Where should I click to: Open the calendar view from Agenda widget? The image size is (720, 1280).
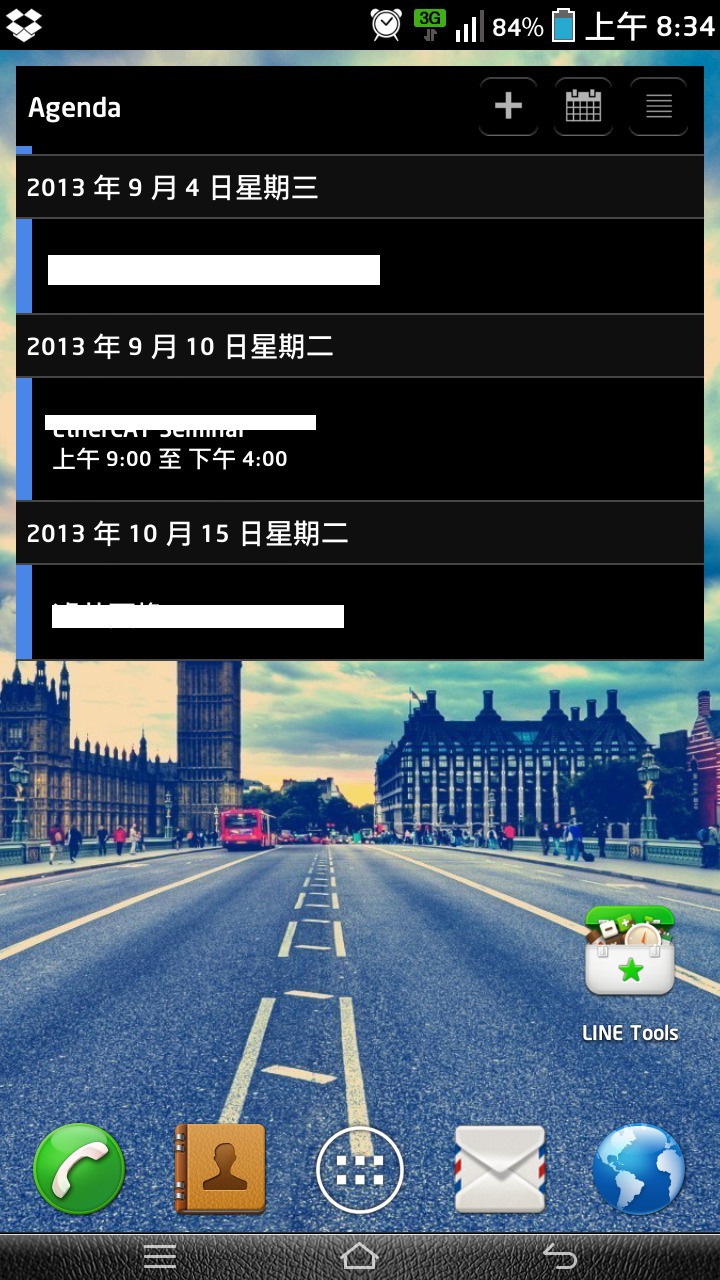(583, 106)
